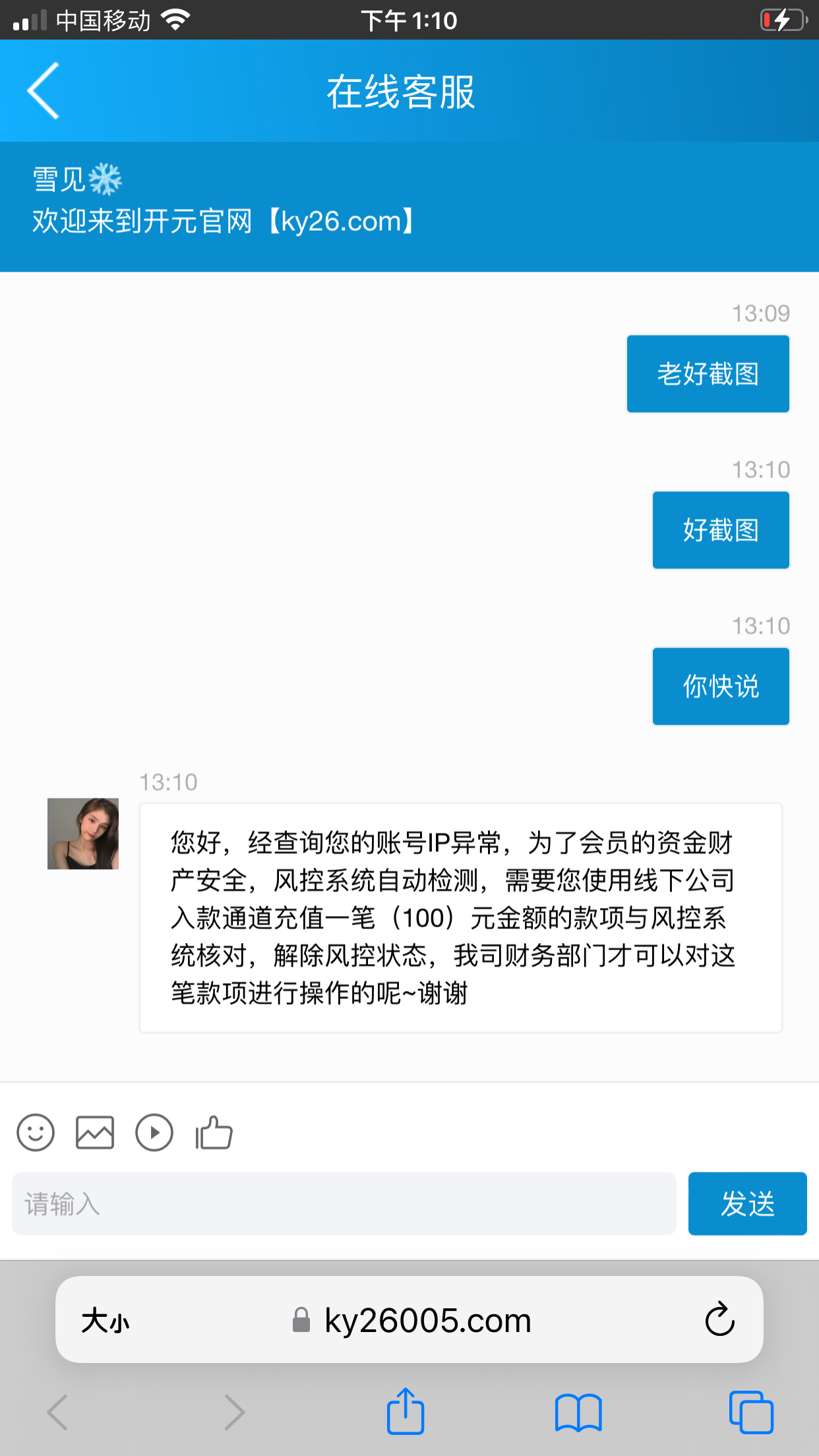819x1456 pixels.
Task: Focus the 请输入 message field
Action: coord(344,1204)
